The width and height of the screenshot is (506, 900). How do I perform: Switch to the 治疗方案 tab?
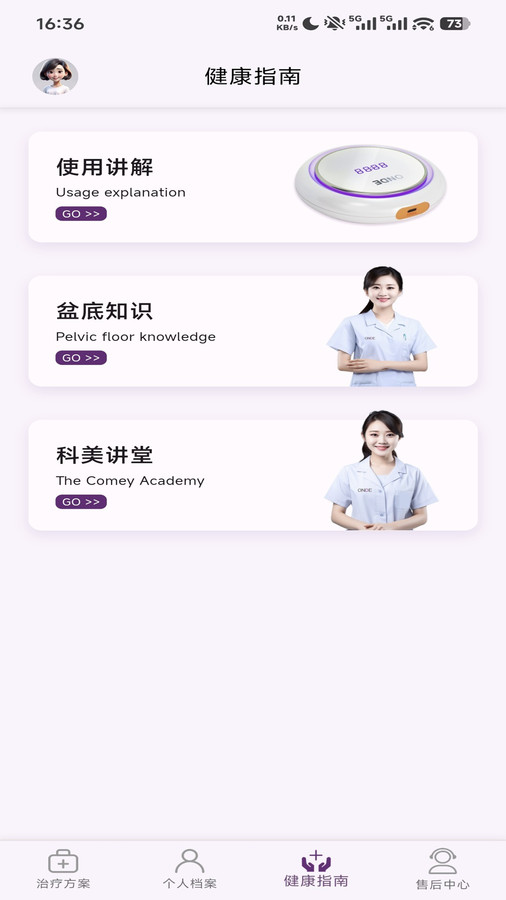click(x=63, y=870)
